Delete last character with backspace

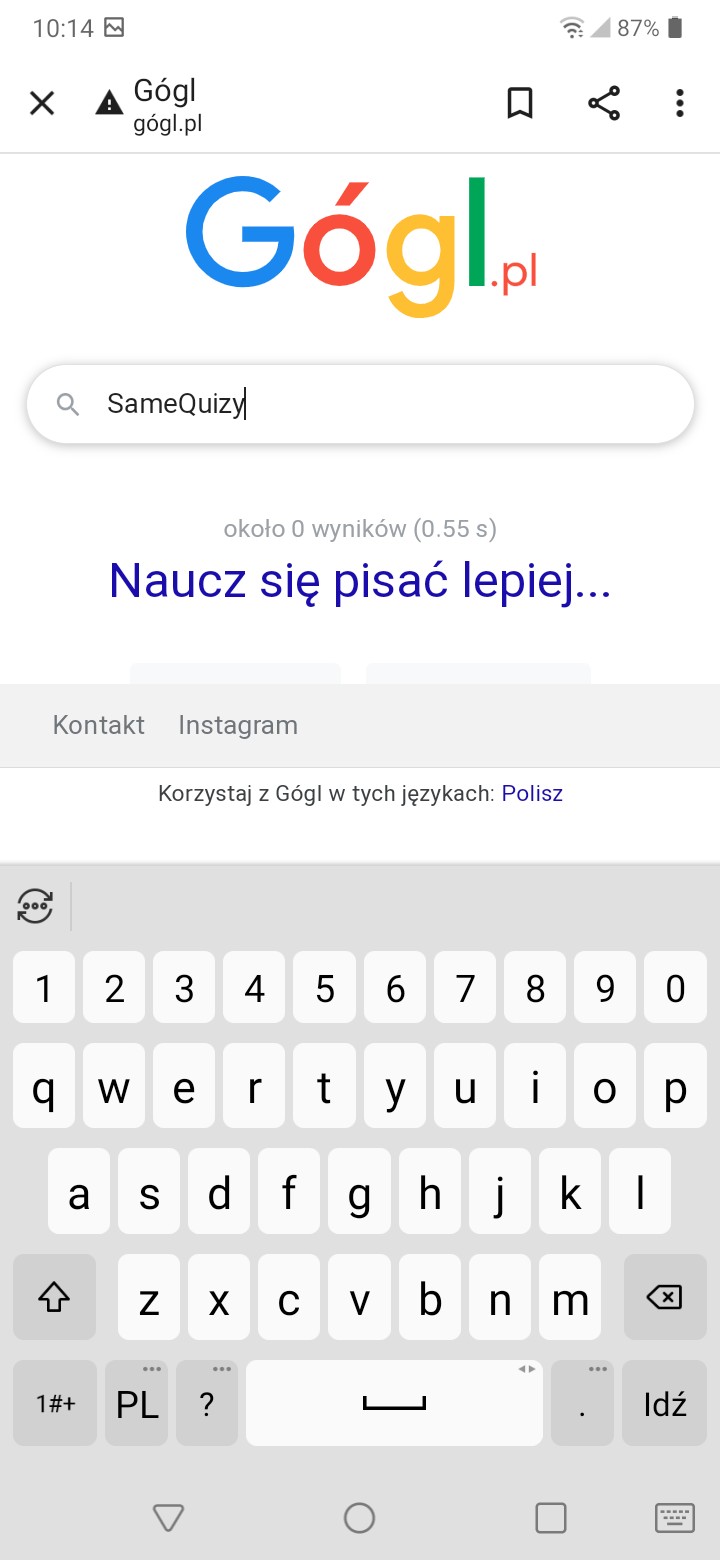[664, 1298]
